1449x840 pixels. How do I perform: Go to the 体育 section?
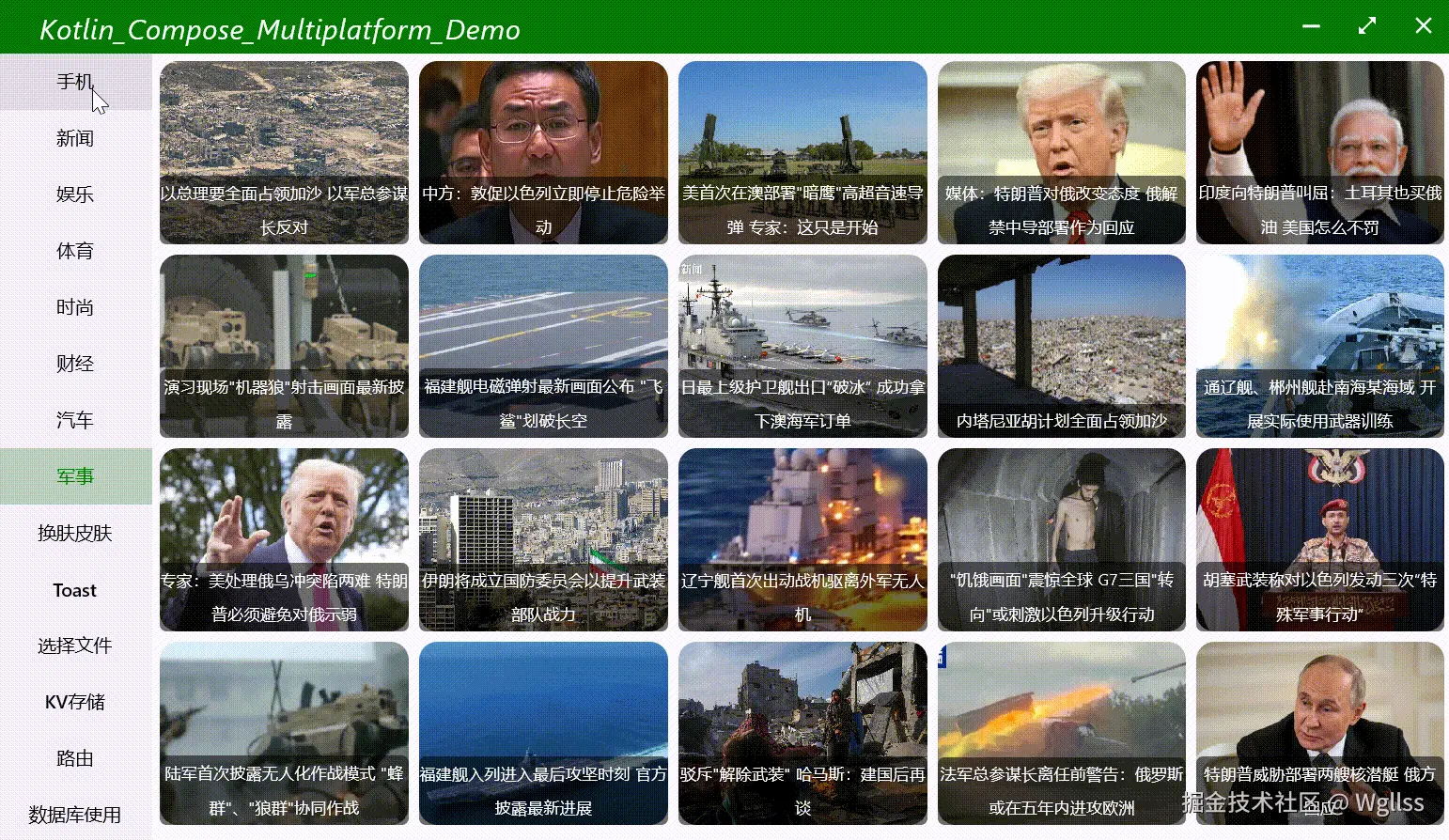[75, 251]
